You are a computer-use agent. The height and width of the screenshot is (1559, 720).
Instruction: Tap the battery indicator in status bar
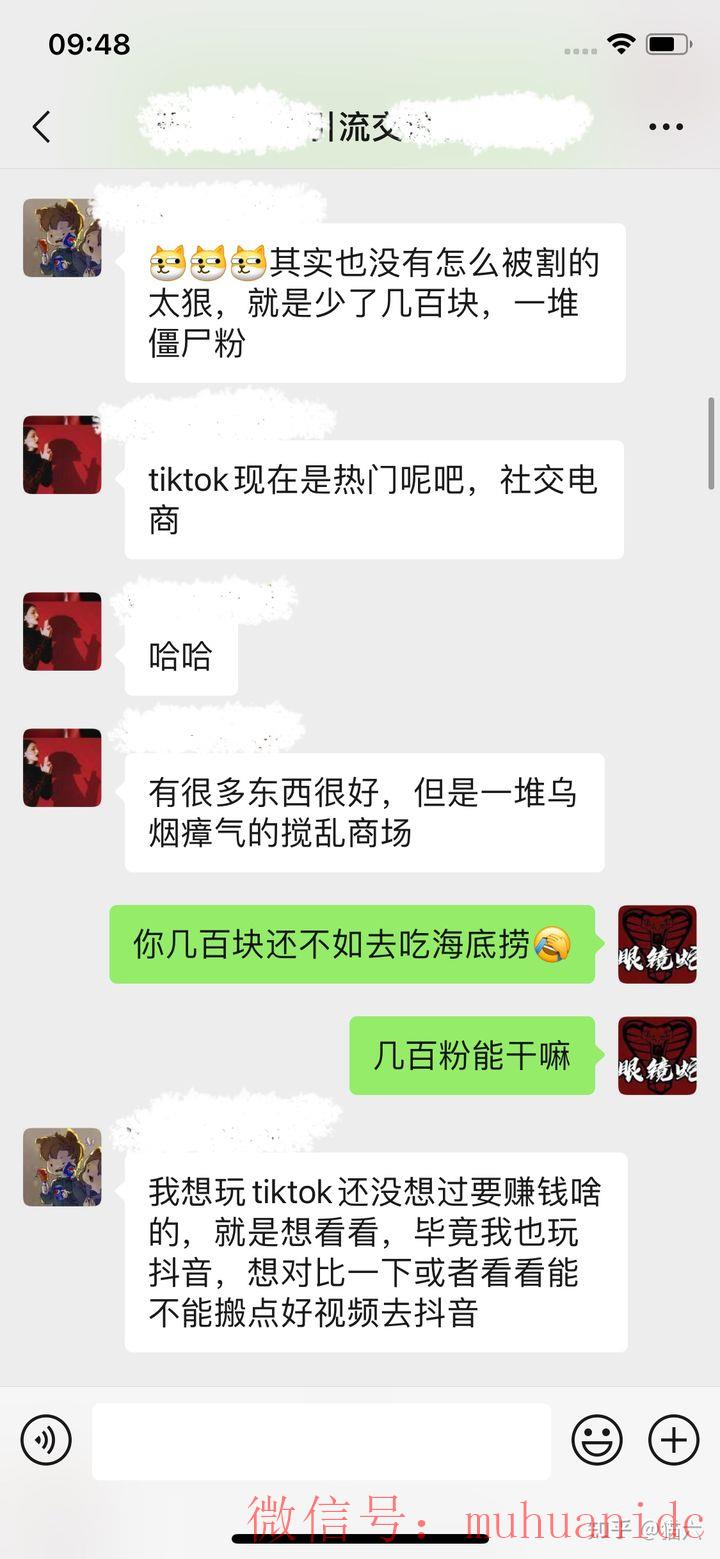669,44
